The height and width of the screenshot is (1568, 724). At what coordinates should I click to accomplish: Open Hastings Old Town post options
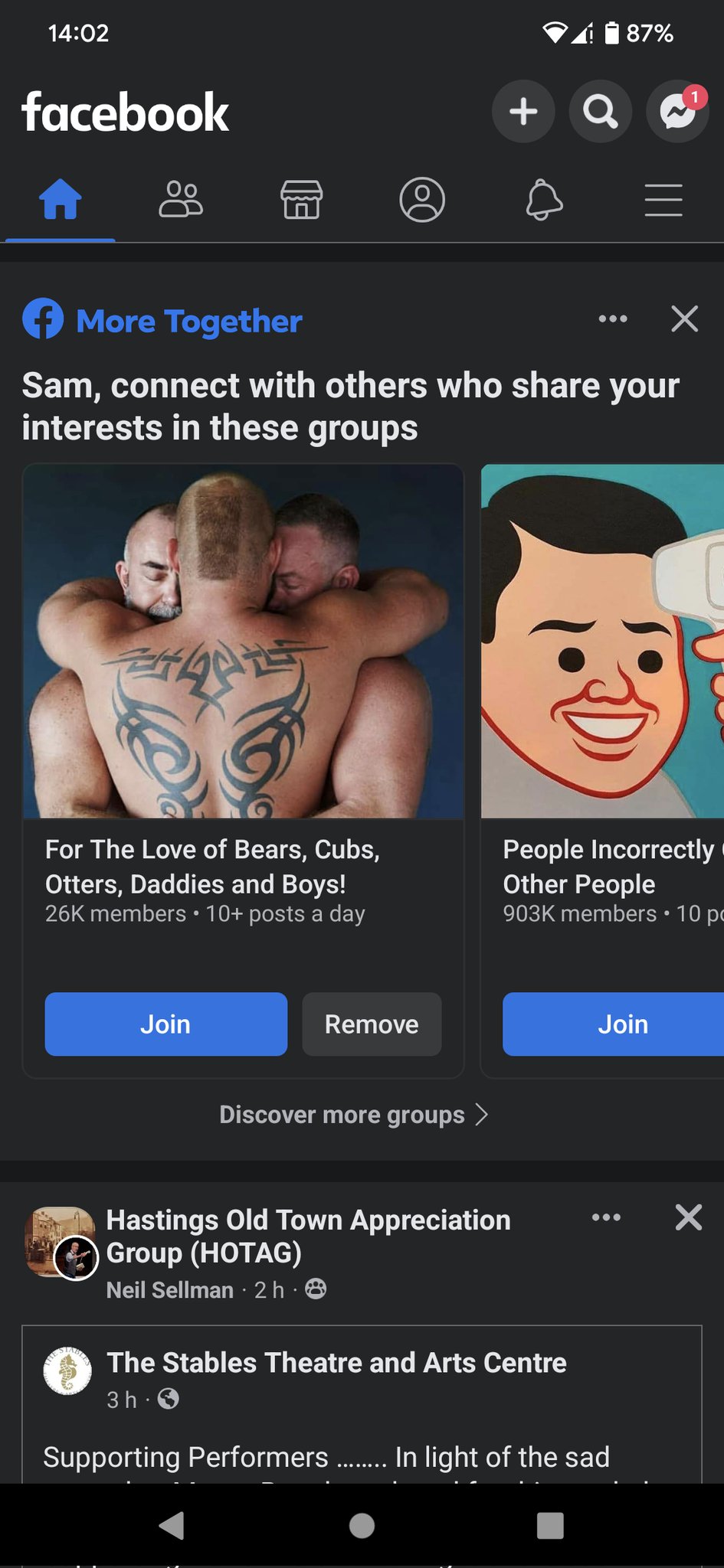(606, 1217)
